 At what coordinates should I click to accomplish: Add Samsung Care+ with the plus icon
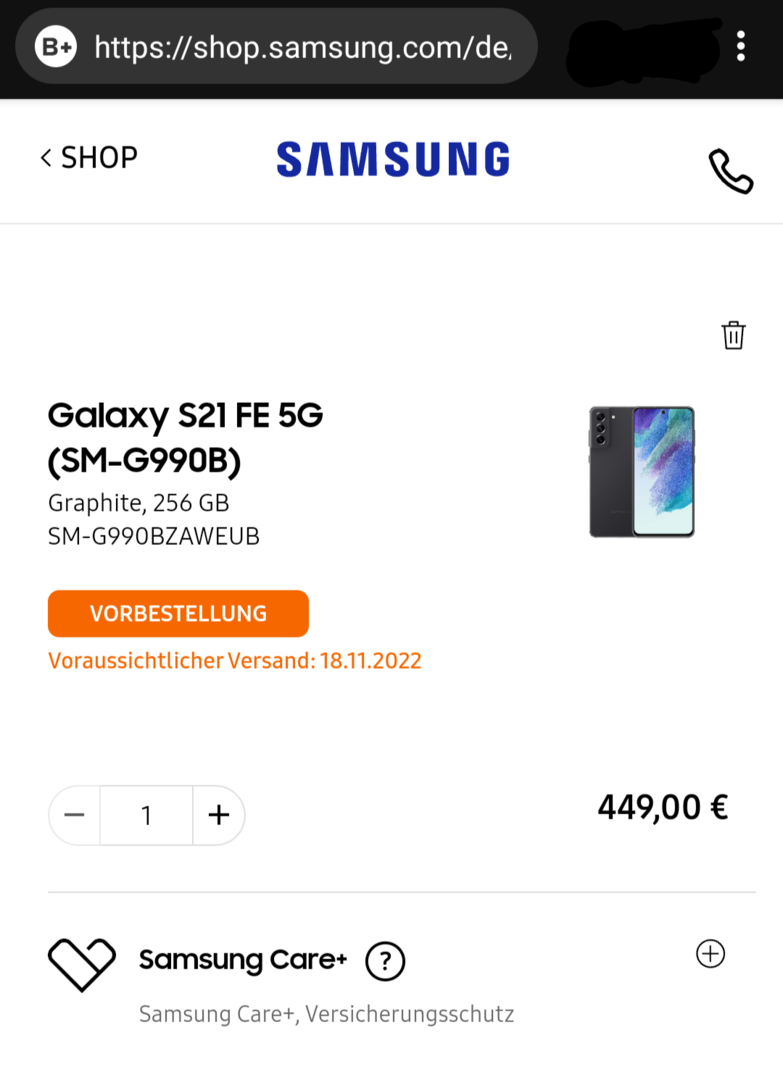(710, 954)
